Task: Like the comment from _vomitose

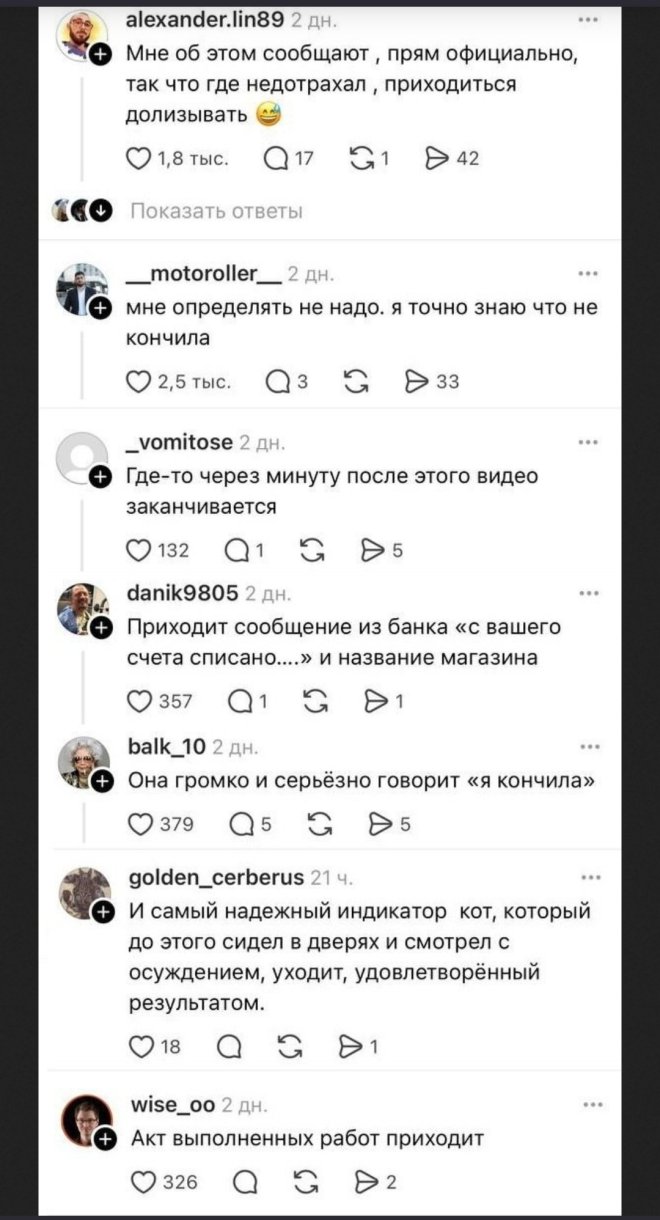Action: tap(140, 548)
